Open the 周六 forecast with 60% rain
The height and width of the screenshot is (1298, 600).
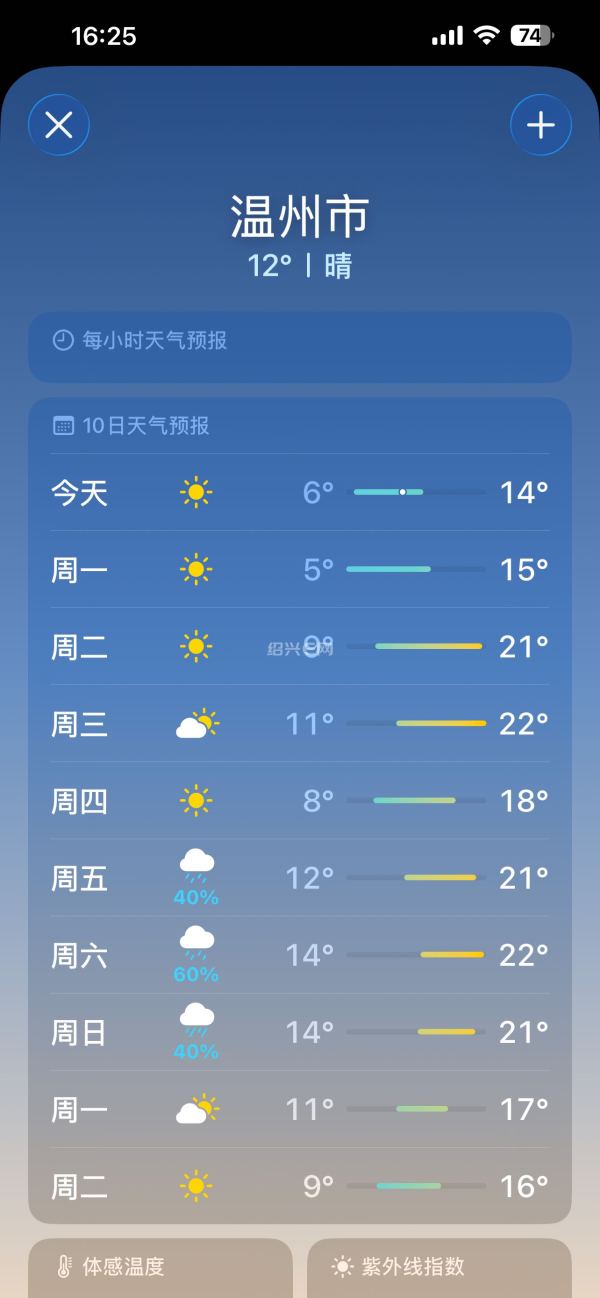click(x=299, y=954)
